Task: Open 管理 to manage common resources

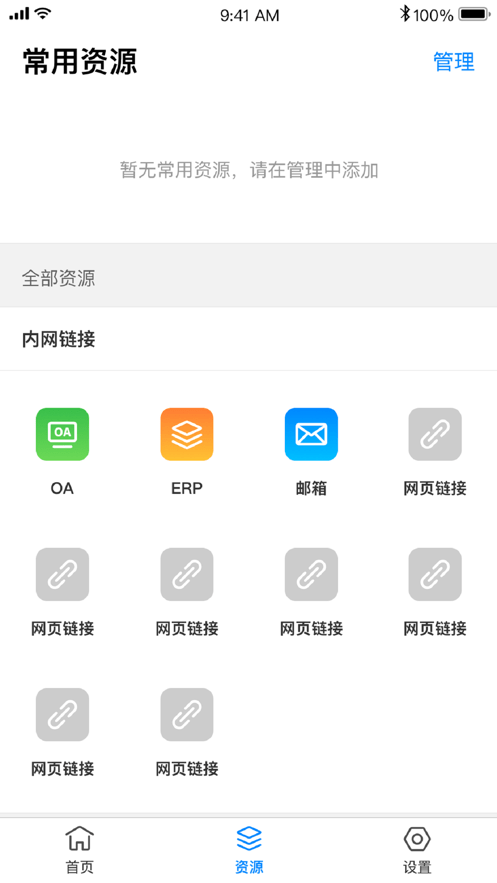Action: pyautogui.click(x=454, y=61)
